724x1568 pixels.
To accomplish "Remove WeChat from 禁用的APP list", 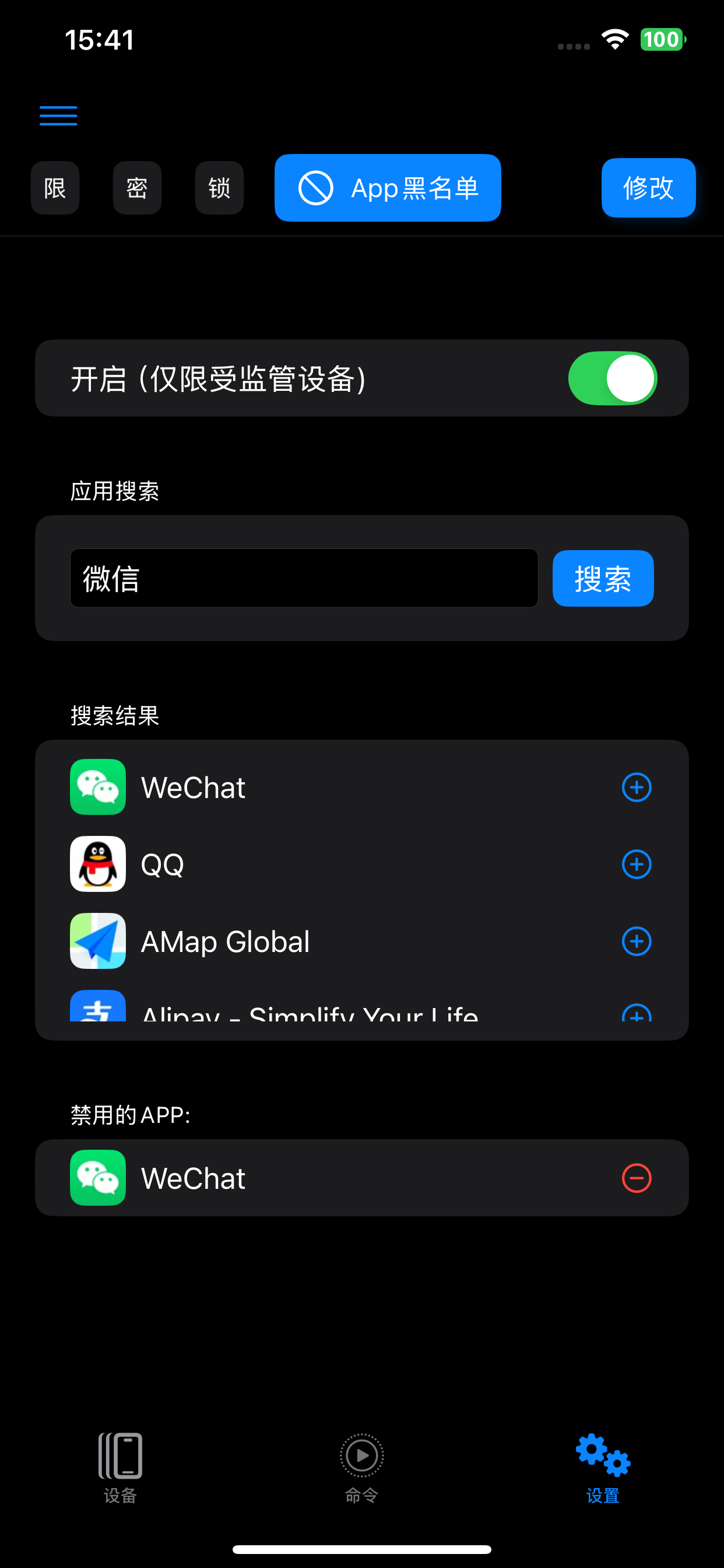I will coord(637,1178).
